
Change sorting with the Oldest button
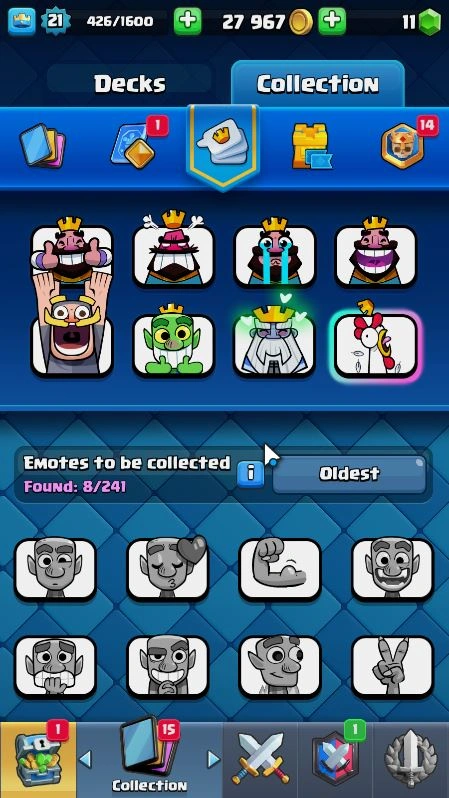(349, 474)
